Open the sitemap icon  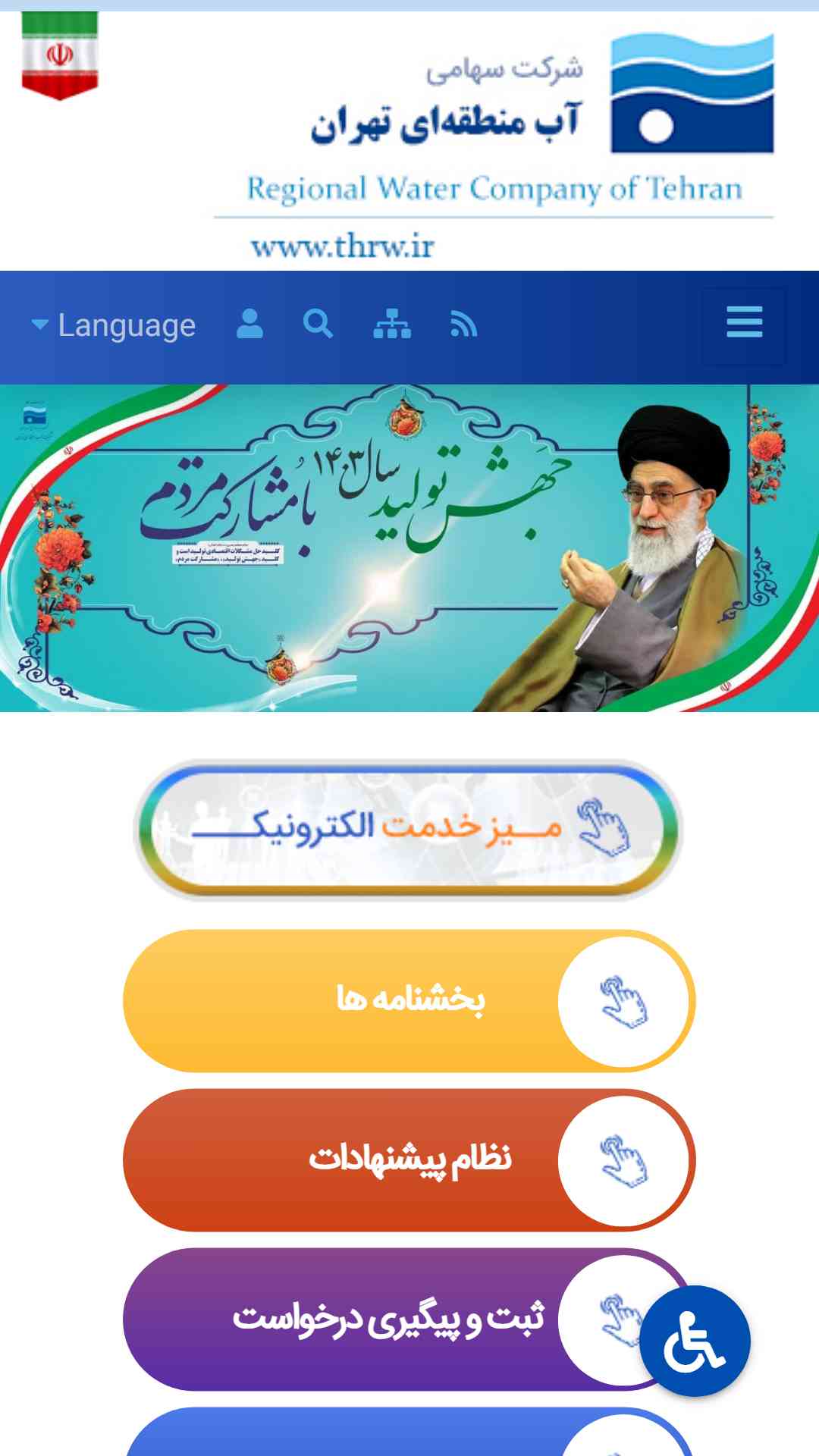click(392, 324)
